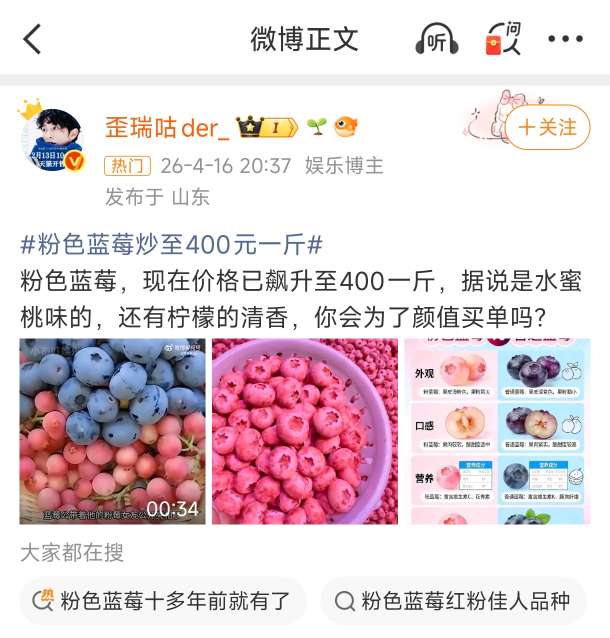Screen dimensions: 610x638
Task: Open the three-dot overflow menu
Action: (565, 40)
